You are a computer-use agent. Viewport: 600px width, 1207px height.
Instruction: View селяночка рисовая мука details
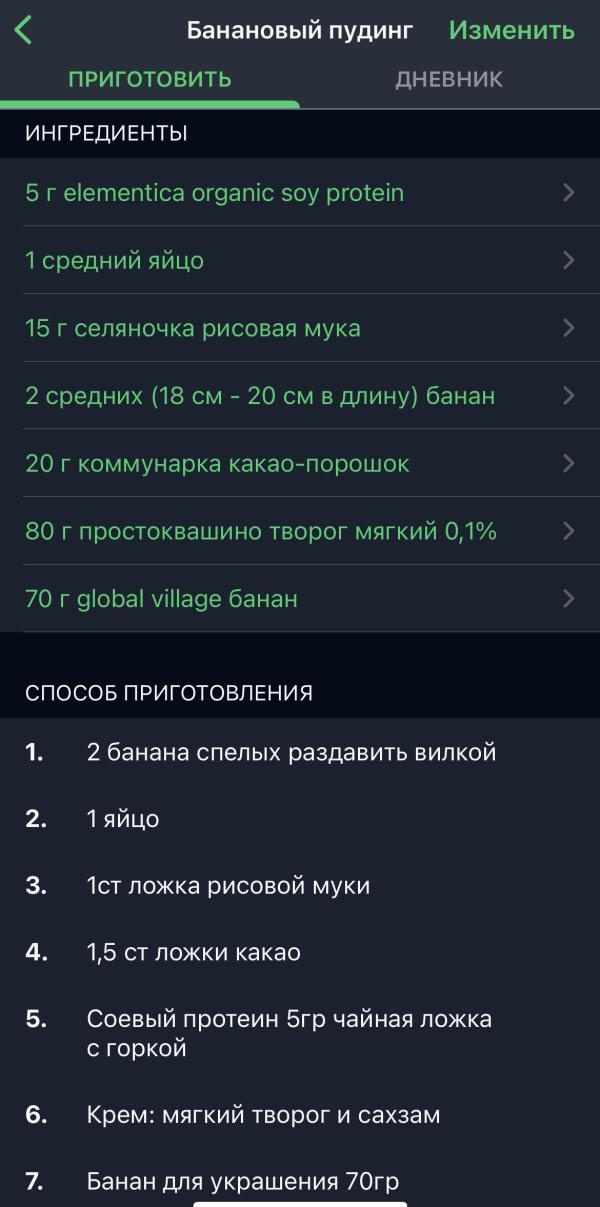click(x=300, y=328)
